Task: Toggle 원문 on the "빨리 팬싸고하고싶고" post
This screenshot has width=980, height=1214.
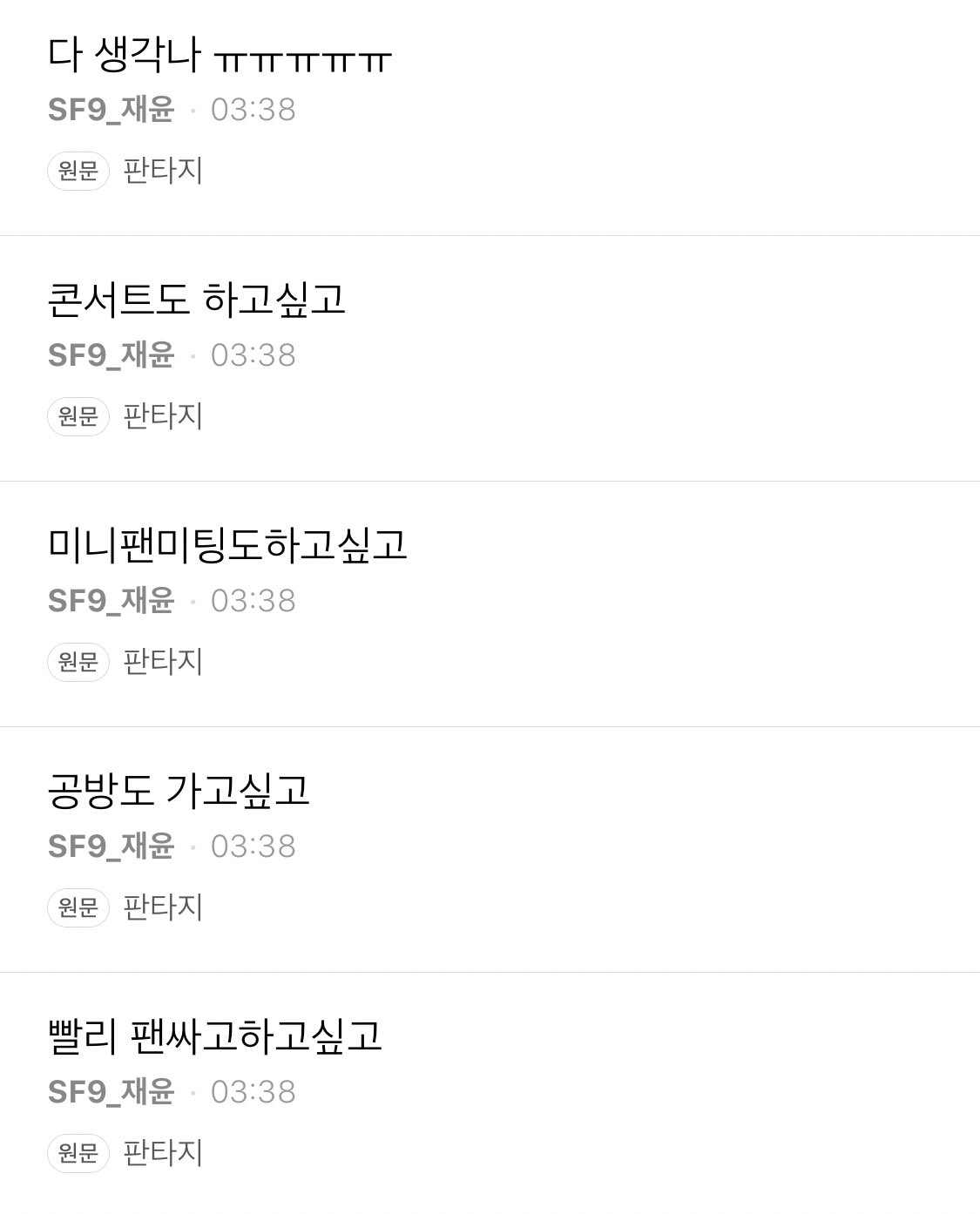Action: (78, 1152)
